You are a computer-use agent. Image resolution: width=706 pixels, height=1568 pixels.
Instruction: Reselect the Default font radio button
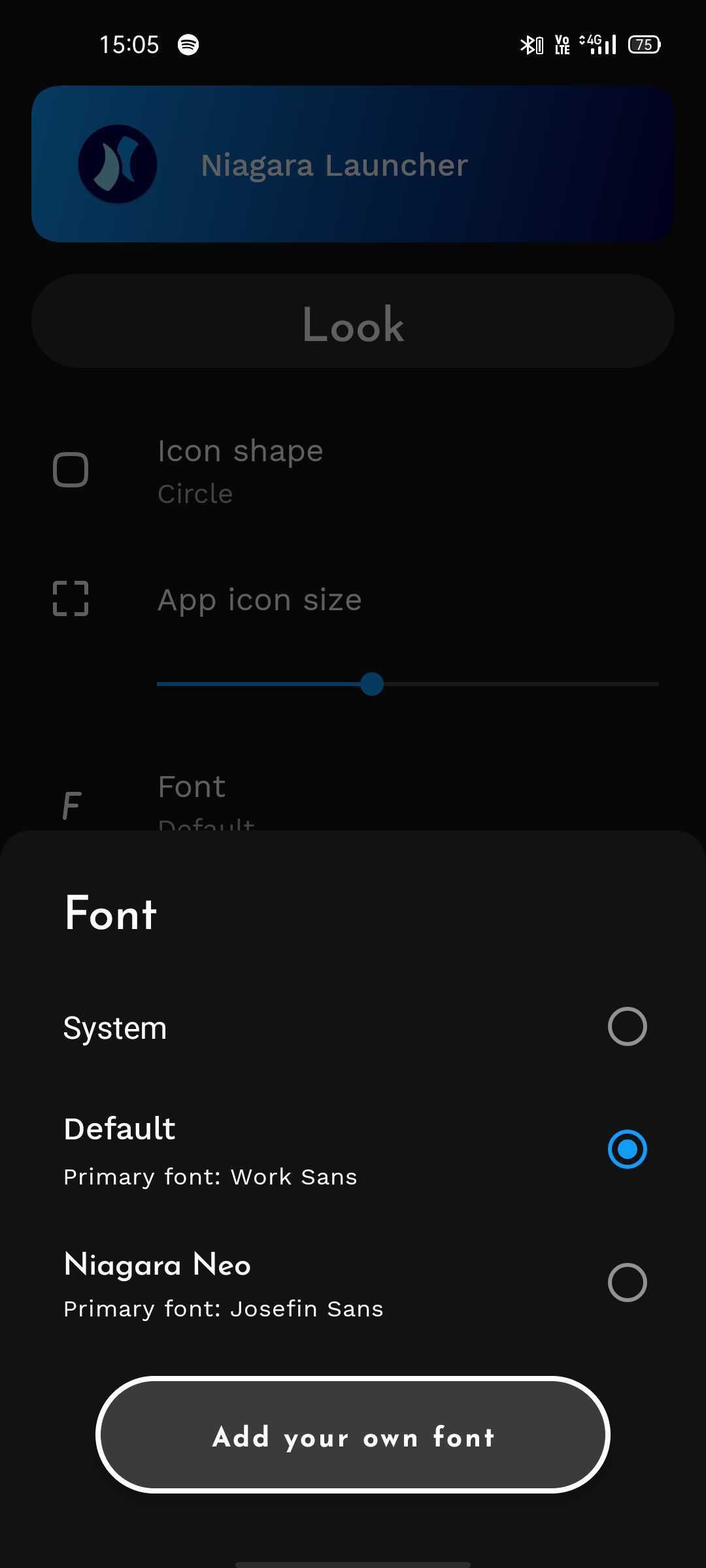pos(627,1149)
